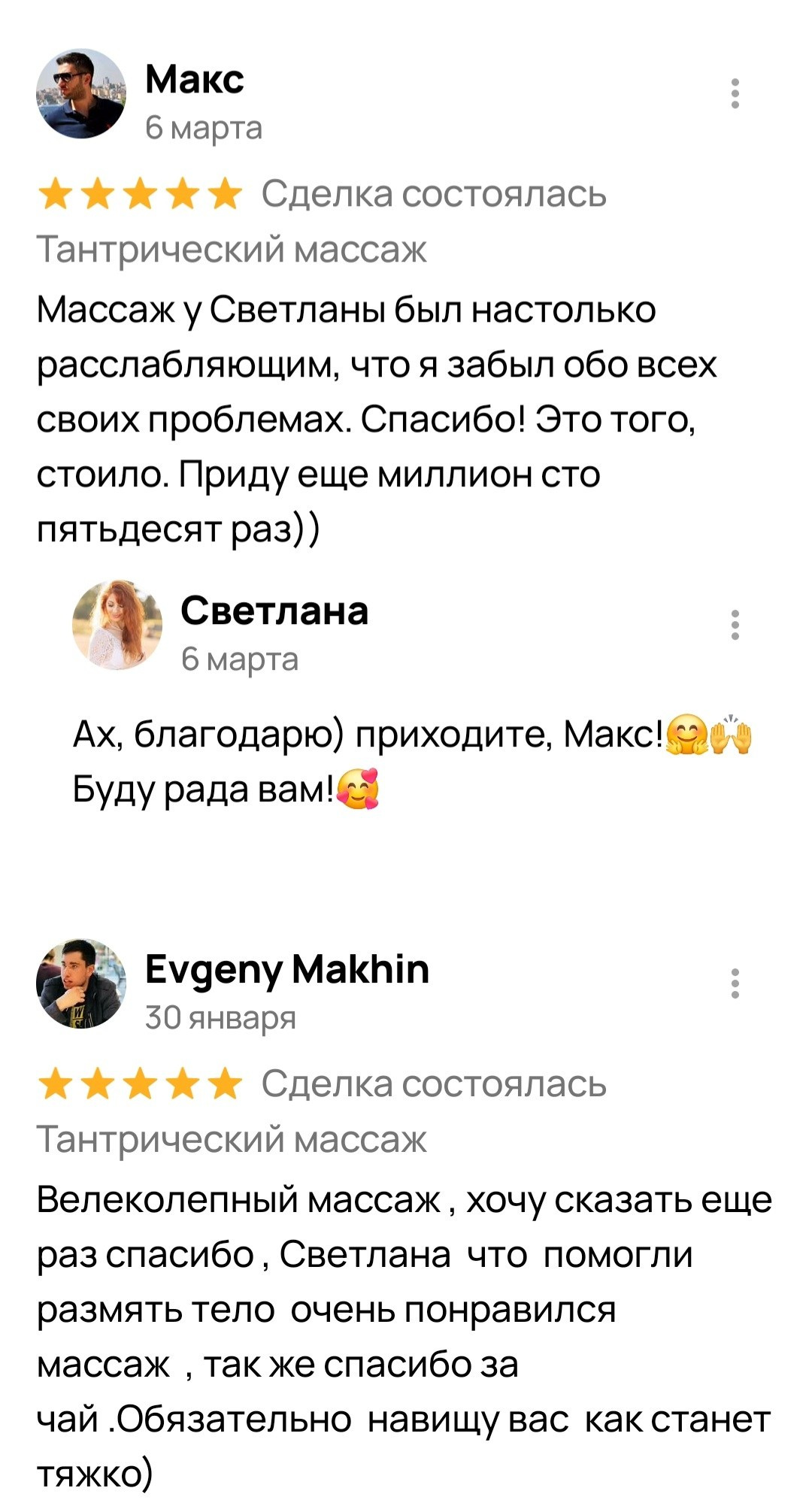
Task: Click the fifth star in Evgeny's rating
Action: coord(226,1083)
